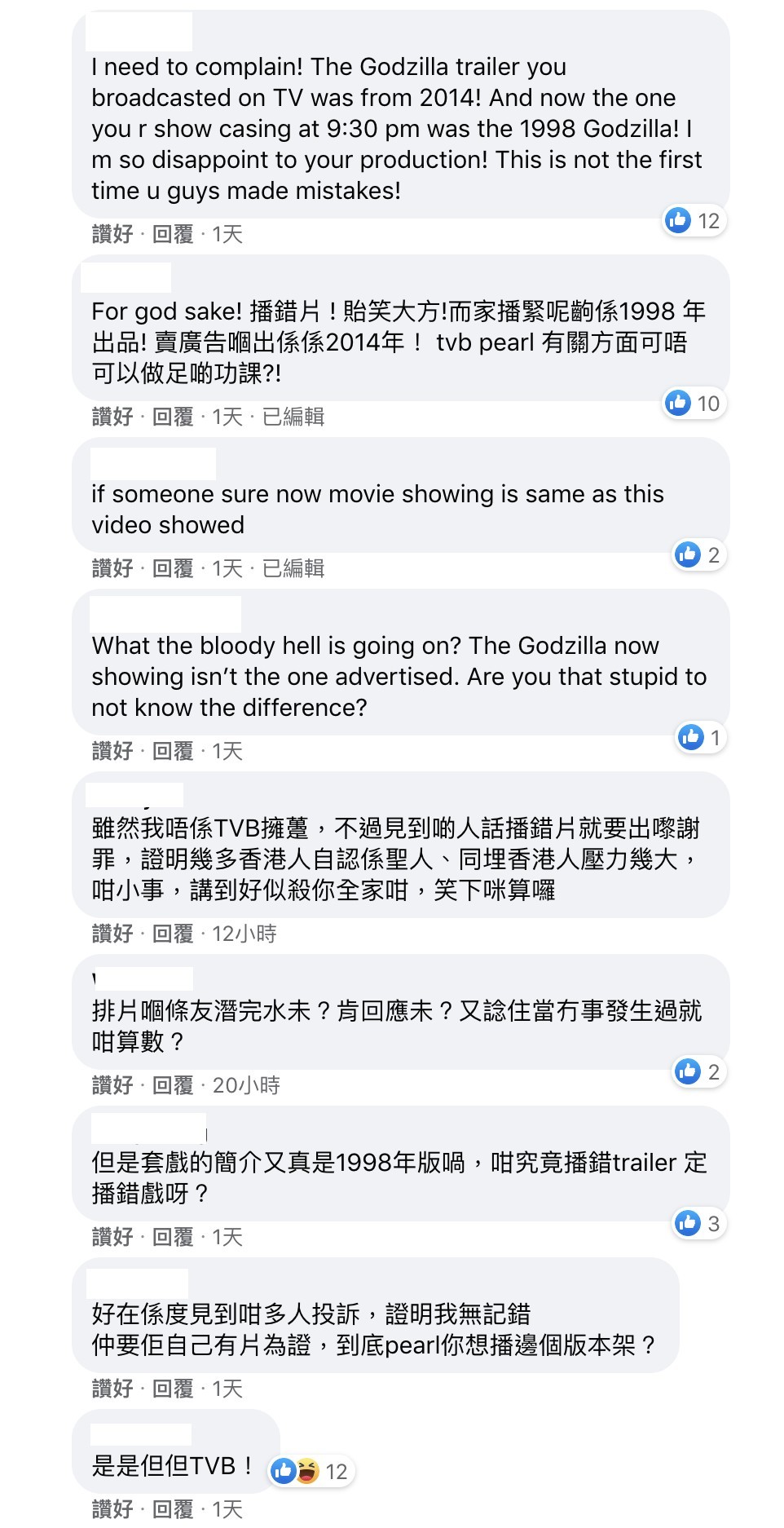Open reactions on the comment with 12 likes

[694, 221]
